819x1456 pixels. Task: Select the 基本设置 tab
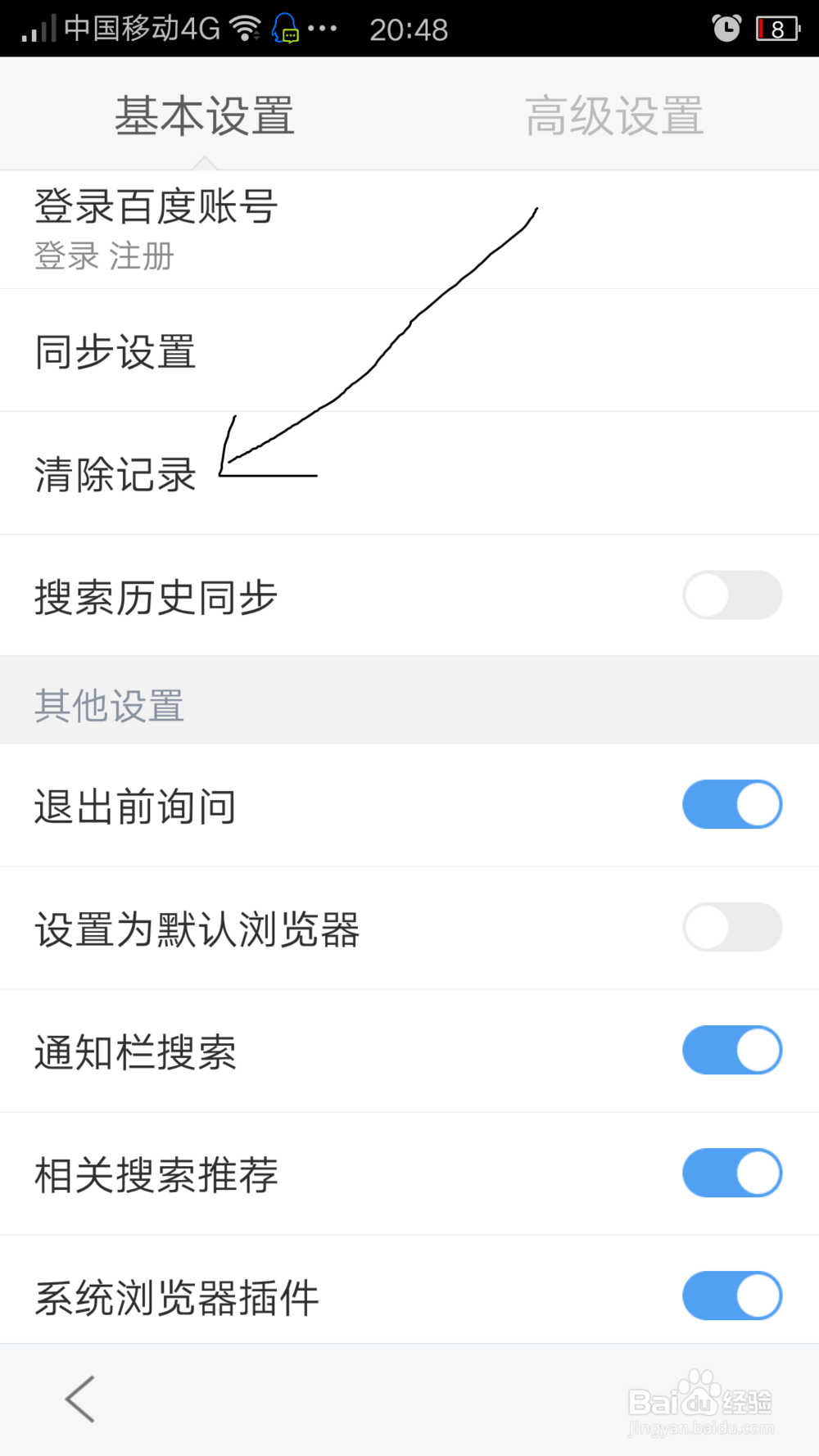(204, 115)
